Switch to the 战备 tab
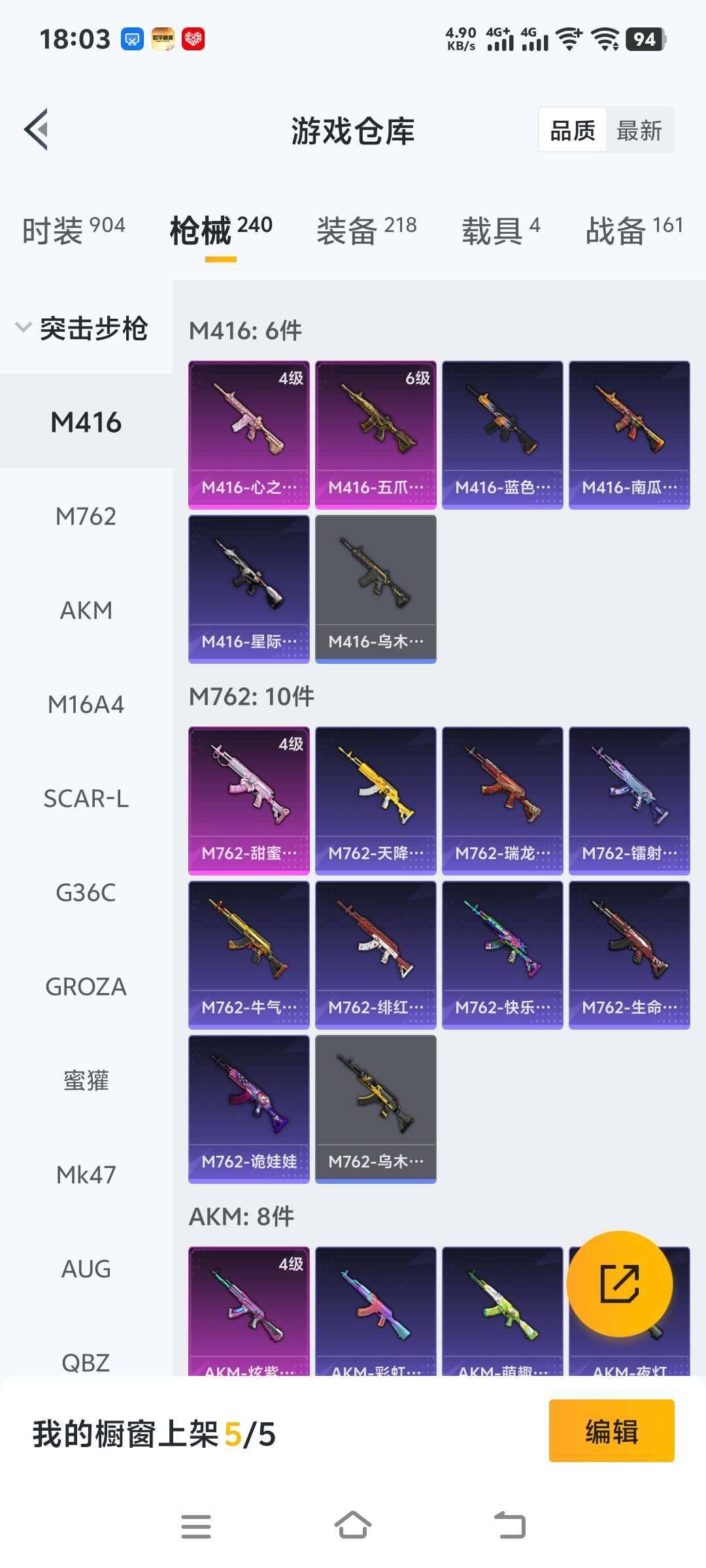706x1568 pixels. [x=633, y=230]
